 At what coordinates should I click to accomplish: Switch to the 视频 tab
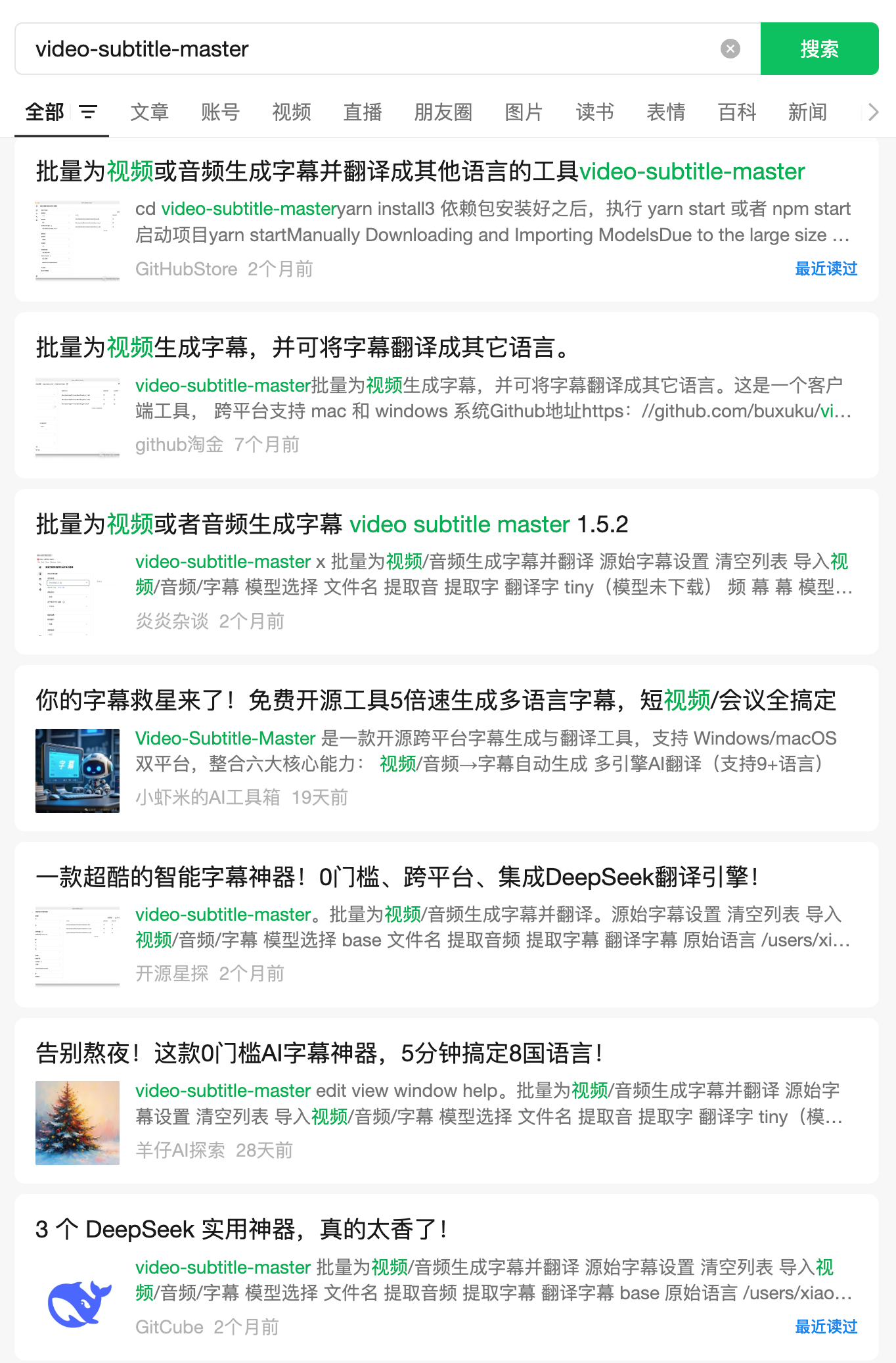point(292,112)
